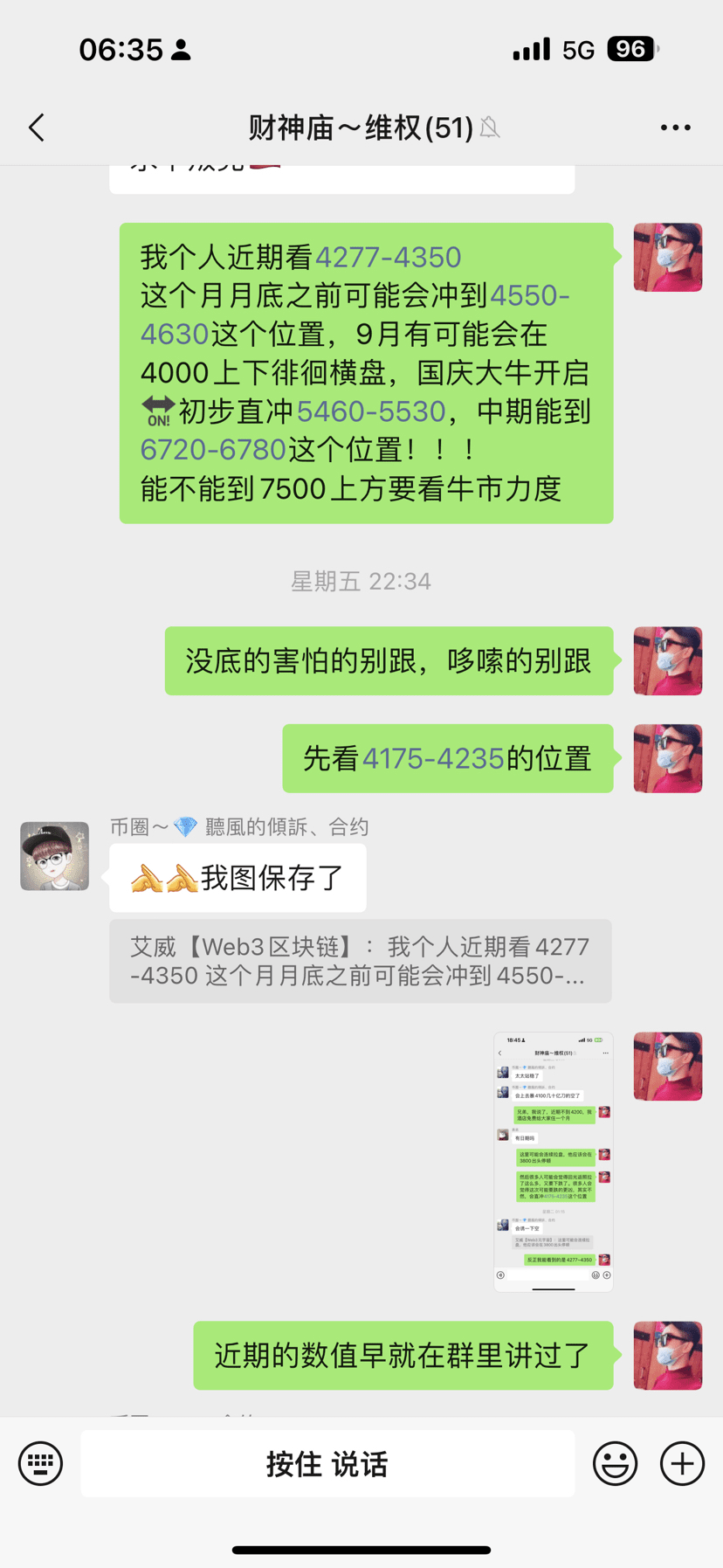View profile of 币圈～聽風的傾訴 avatar
This screenshot has width=723, height=1568.
point(55,856)
